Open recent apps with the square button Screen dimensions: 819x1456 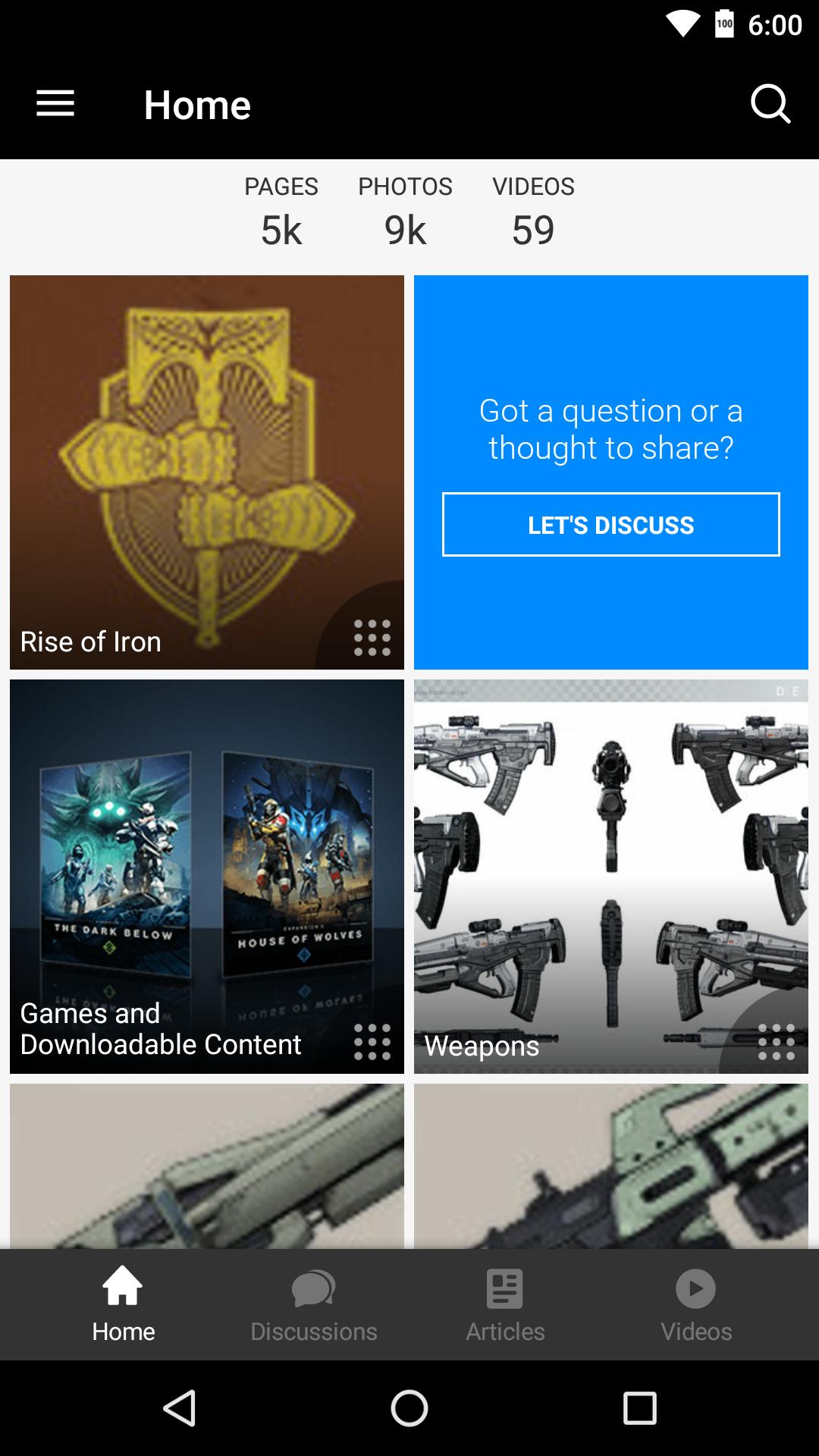pyautogui.click(x=639, y=1409)
